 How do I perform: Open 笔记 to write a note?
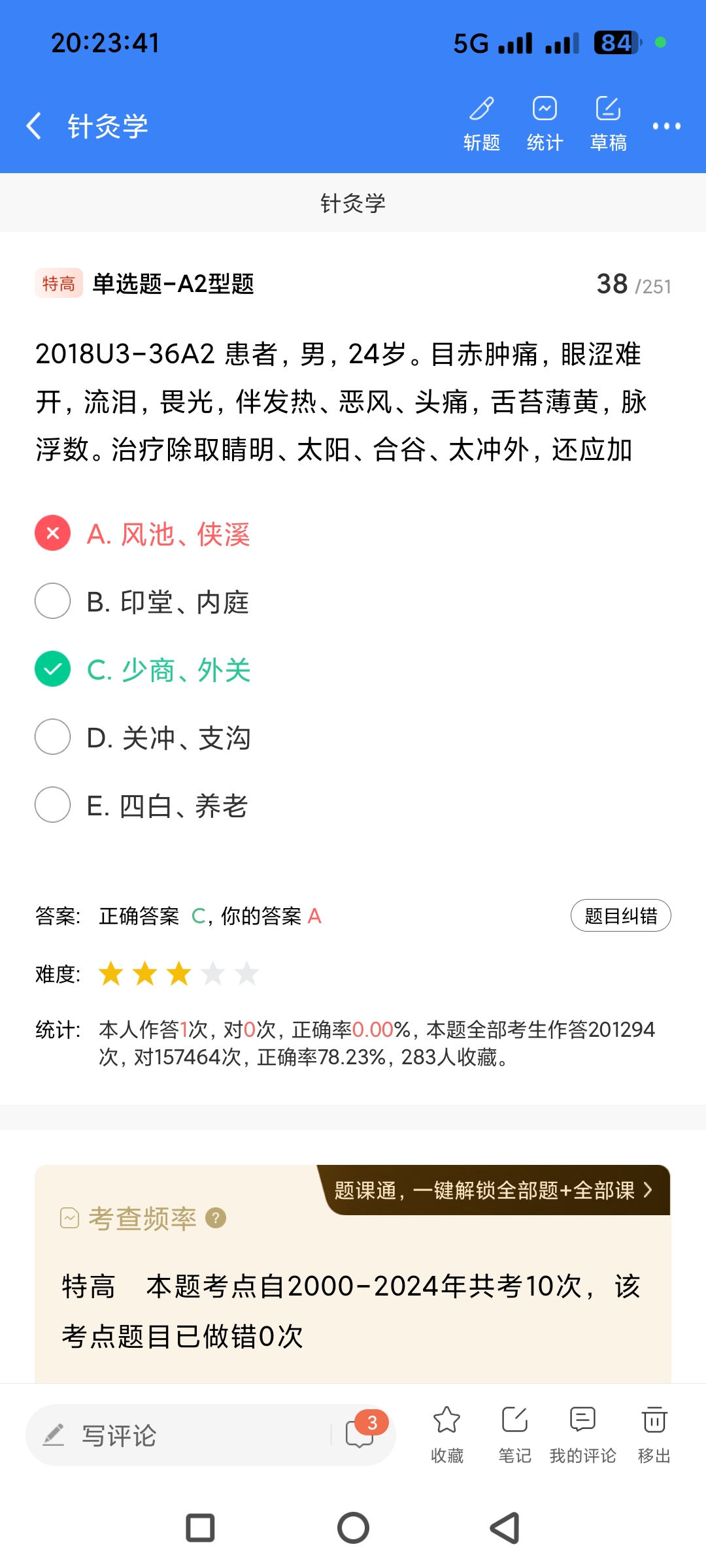[x=514, y=1434]
